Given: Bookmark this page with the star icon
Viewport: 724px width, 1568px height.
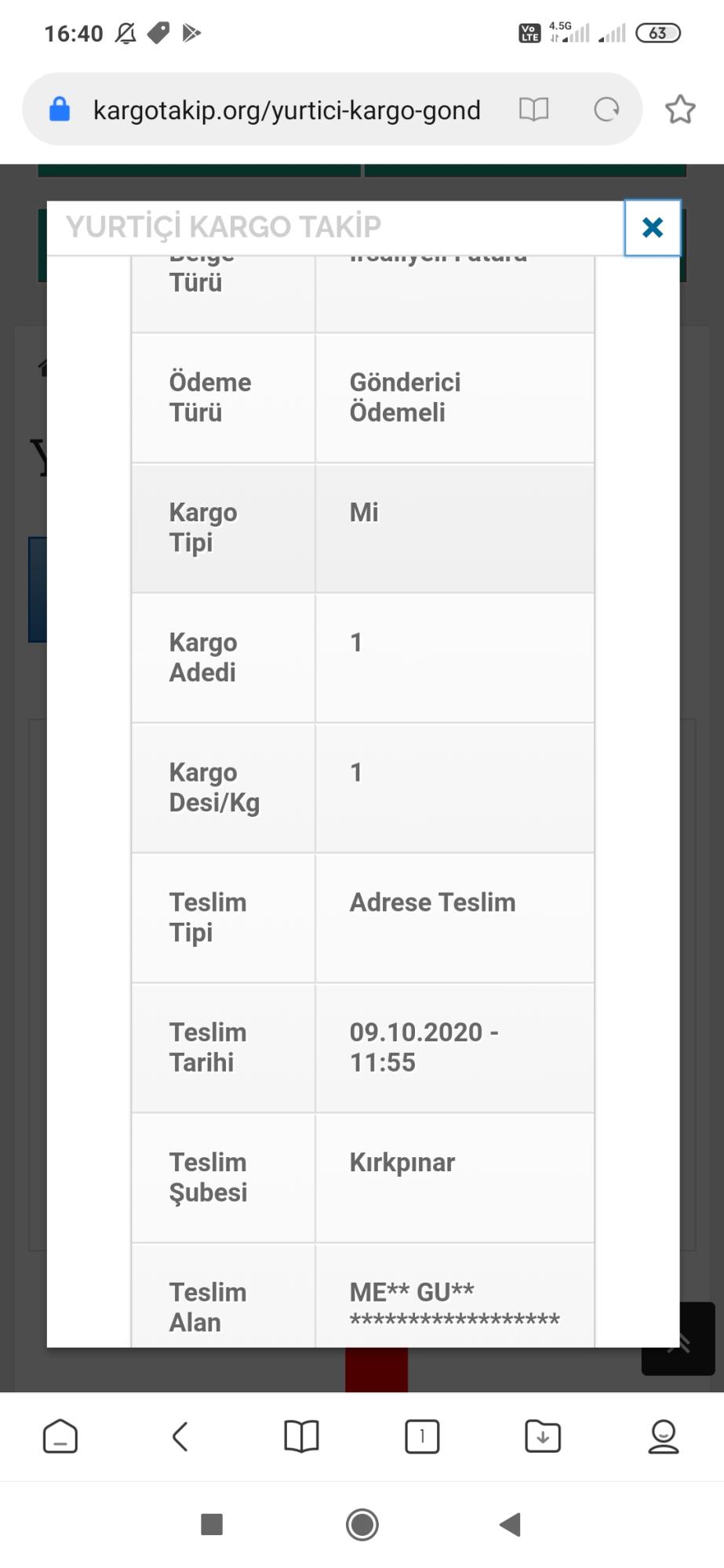Looking at the screenshot, I should (680, 109).
